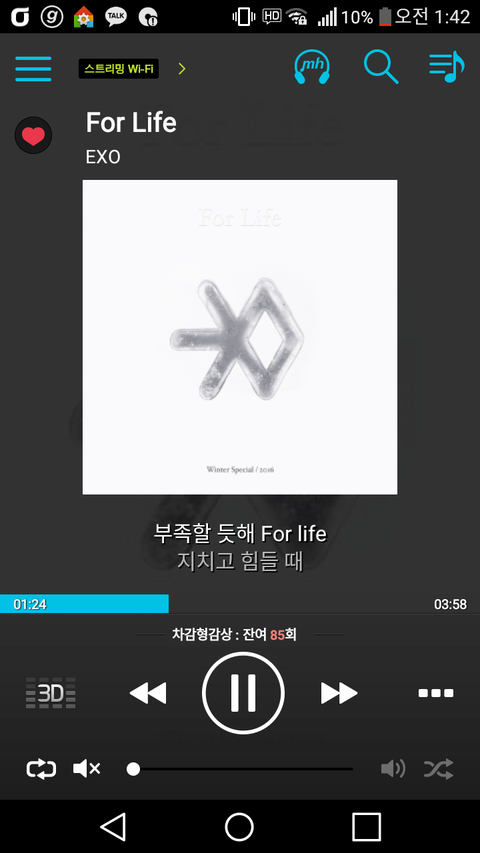Tap the muted speaker icon
Viewport: 480px width, 853px height.
(87, 769)
